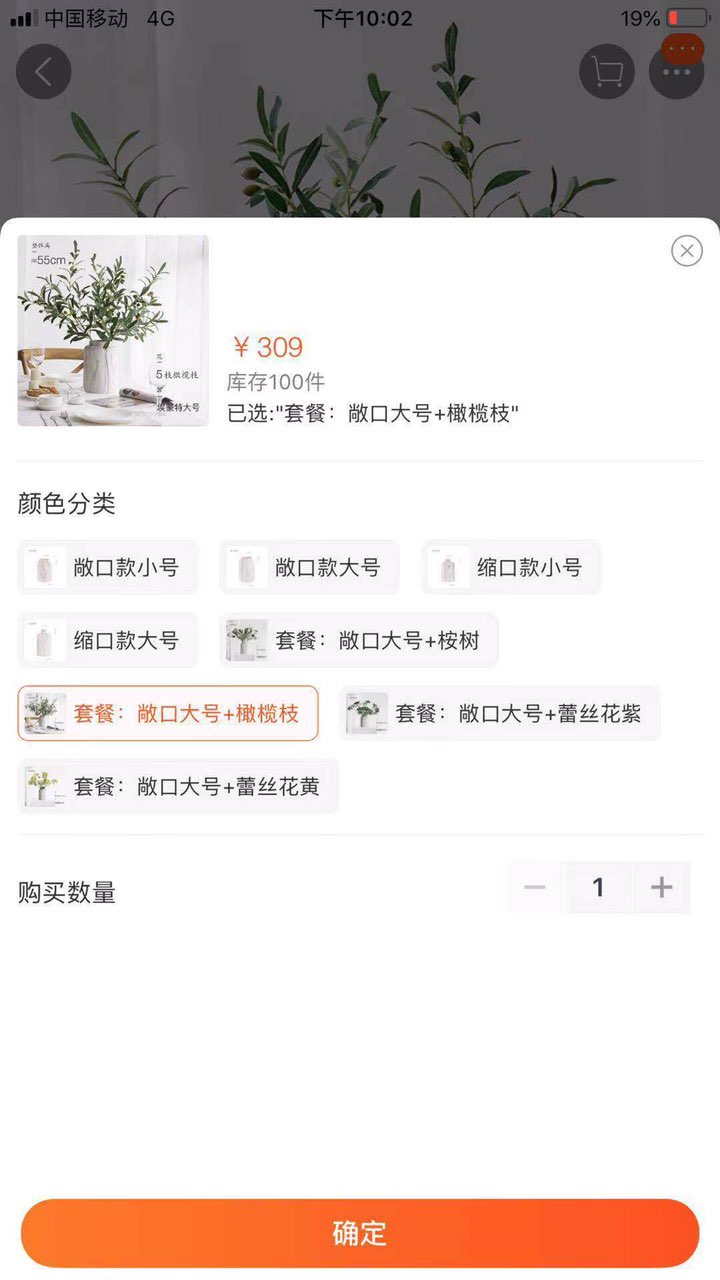Select the 缩口款大号 option
This screenshot has width=720, height=1280.
coord(108,640)
